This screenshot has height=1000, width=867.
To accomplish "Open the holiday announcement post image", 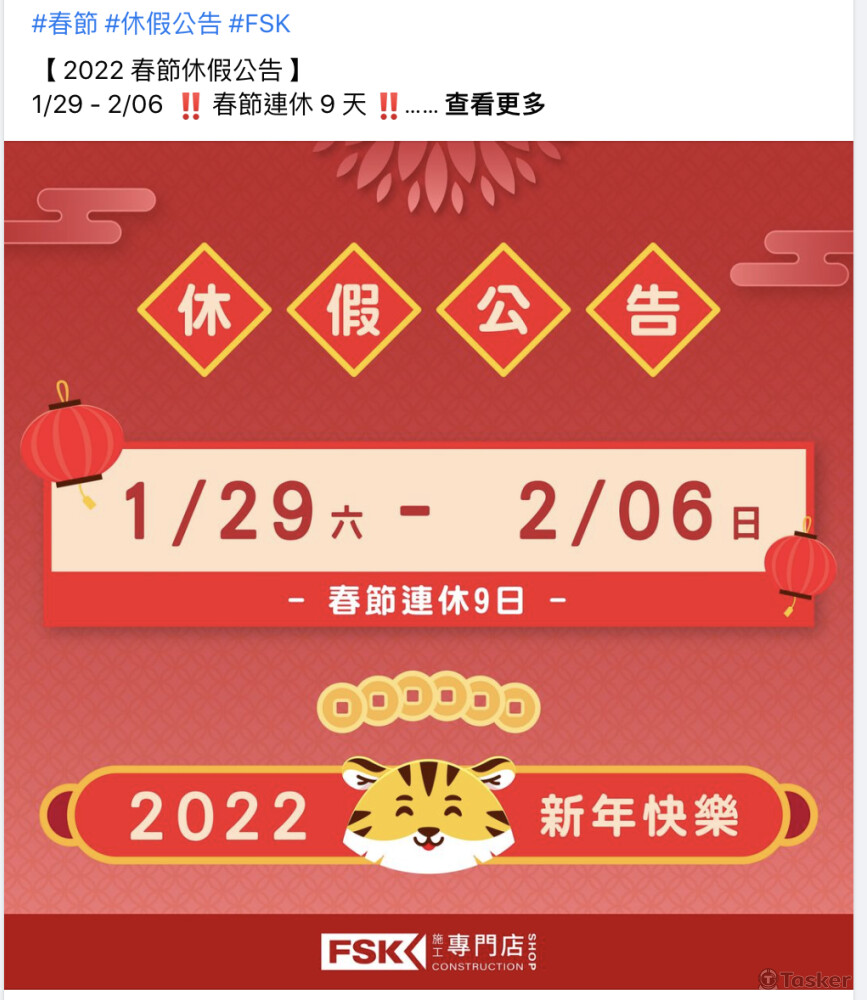I will click(x=430, y=560).
